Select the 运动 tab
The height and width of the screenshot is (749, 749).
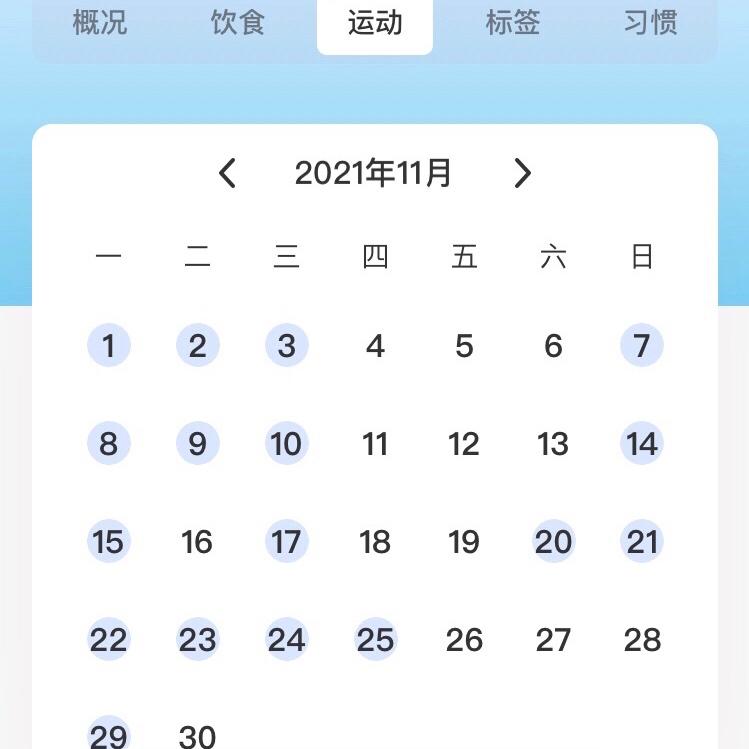(x=375, y=24)
